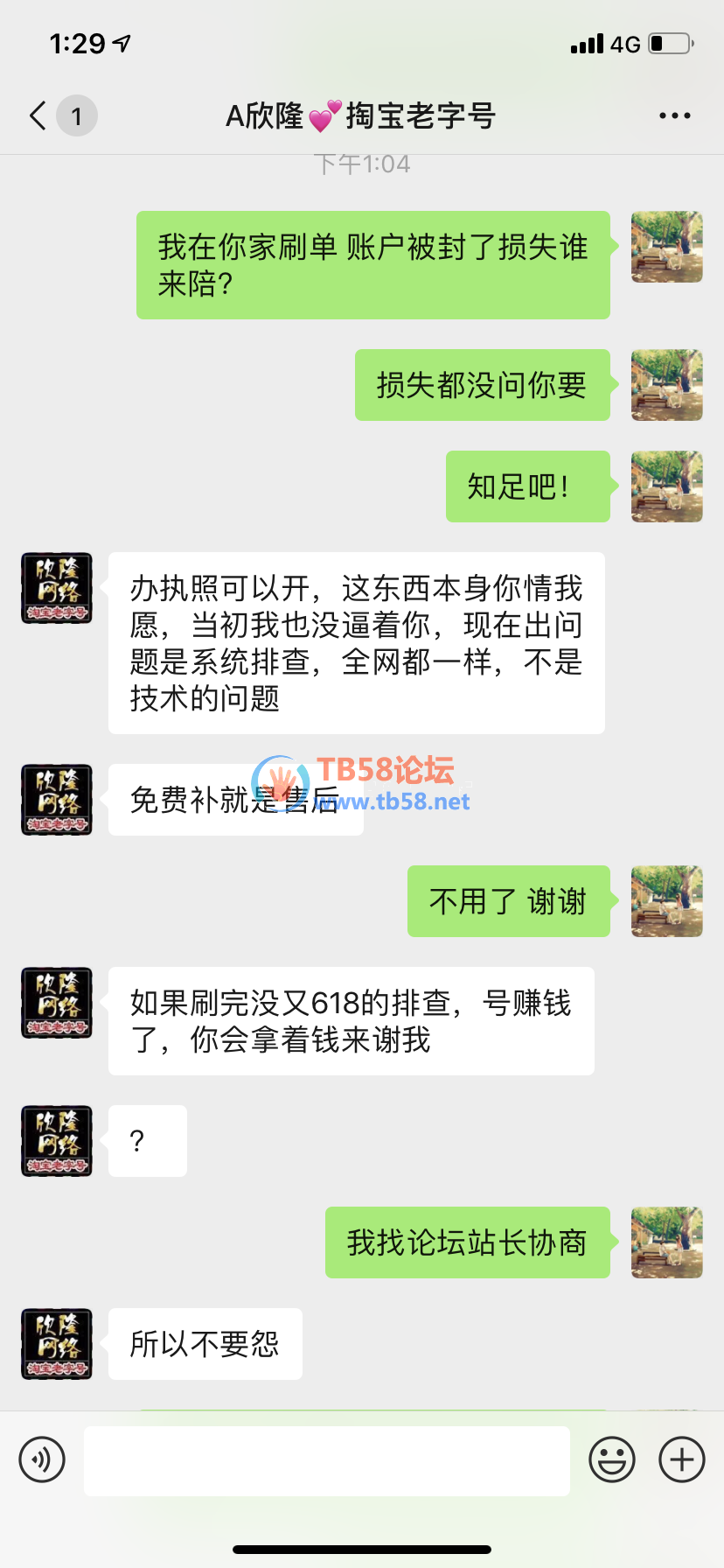Open the emoji sticker panel

[x=612, y=1459]
